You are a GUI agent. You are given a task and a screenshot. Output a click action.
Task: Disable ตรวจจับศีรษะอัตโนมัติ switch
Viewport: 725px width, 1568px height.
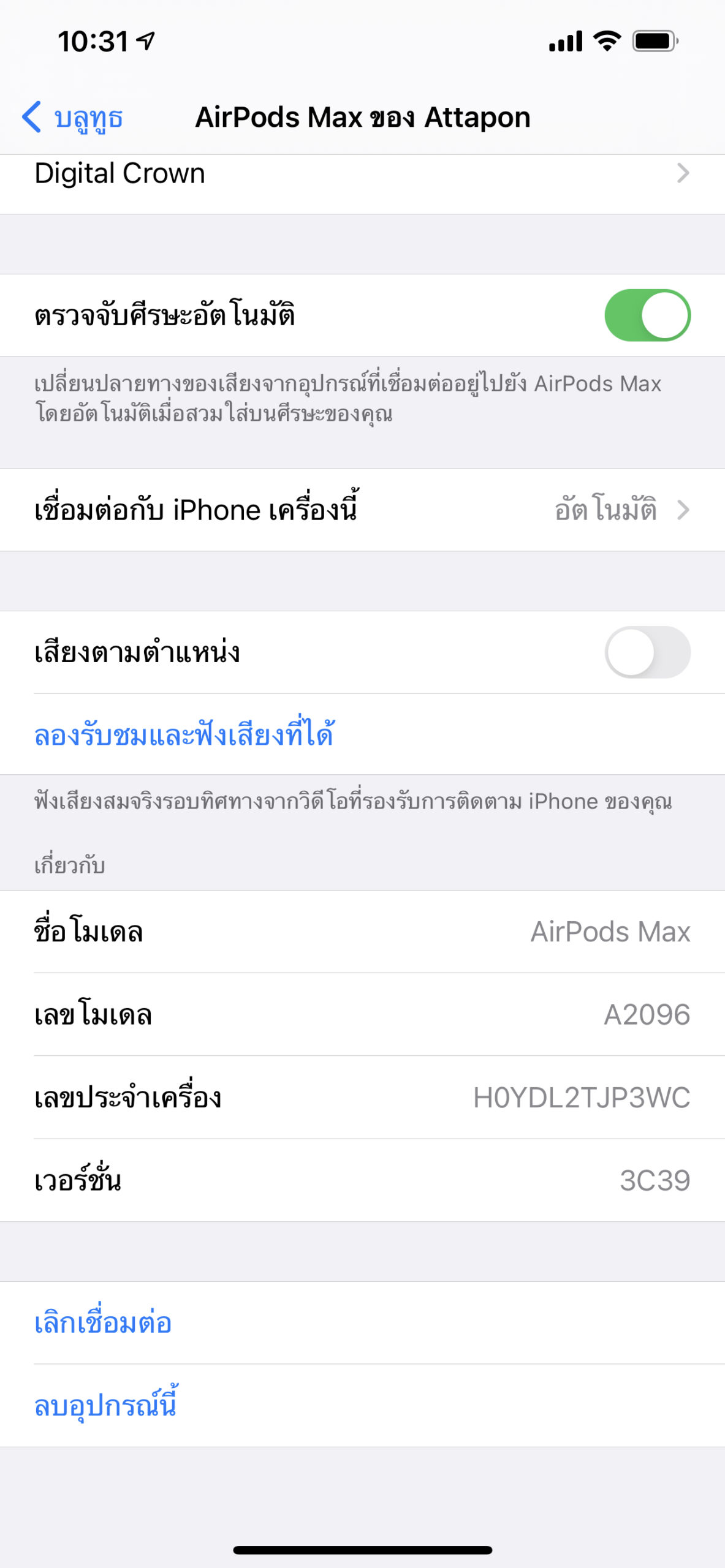[647, 315]
